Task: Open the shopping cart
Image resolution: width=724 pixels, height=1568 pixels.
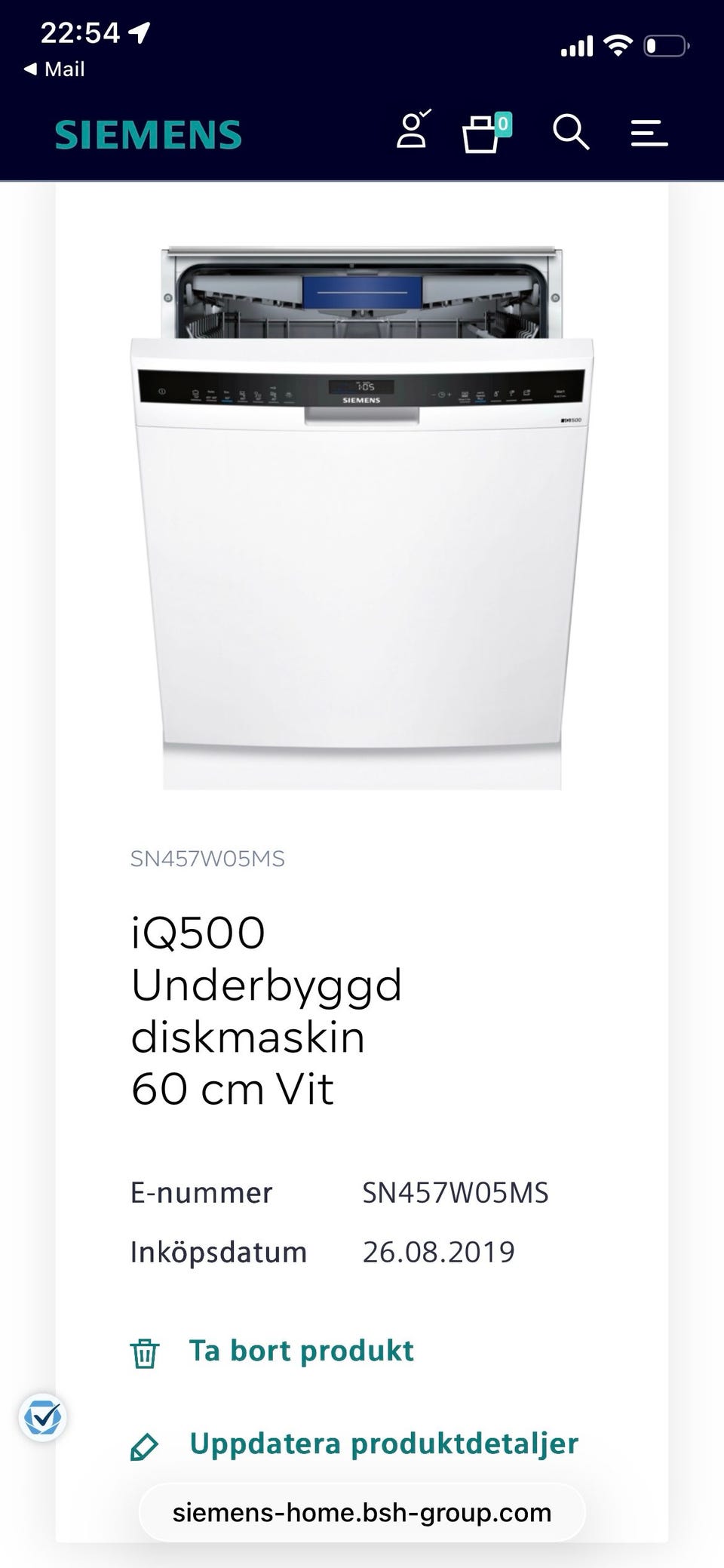Action: pos(486,133)
